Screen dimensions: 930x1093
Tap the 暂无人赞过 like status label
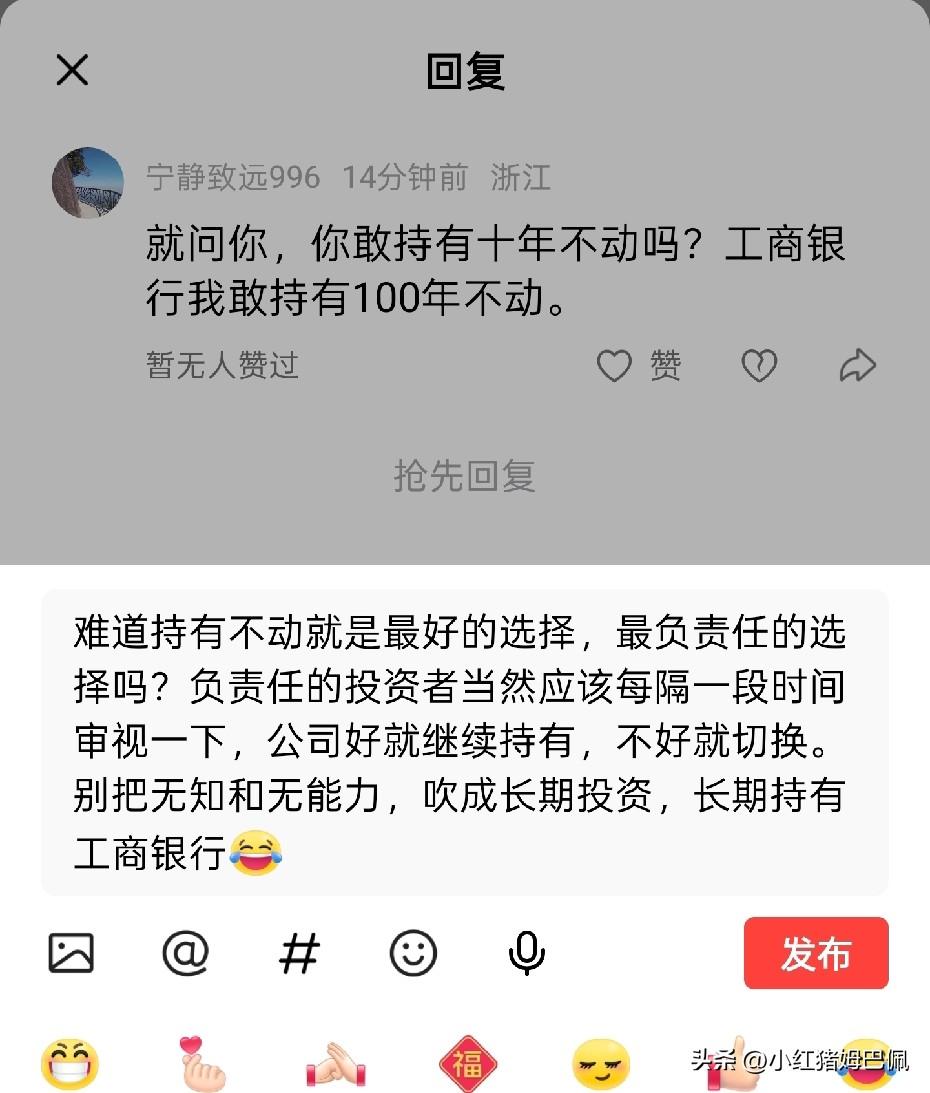tap(221, 366)
